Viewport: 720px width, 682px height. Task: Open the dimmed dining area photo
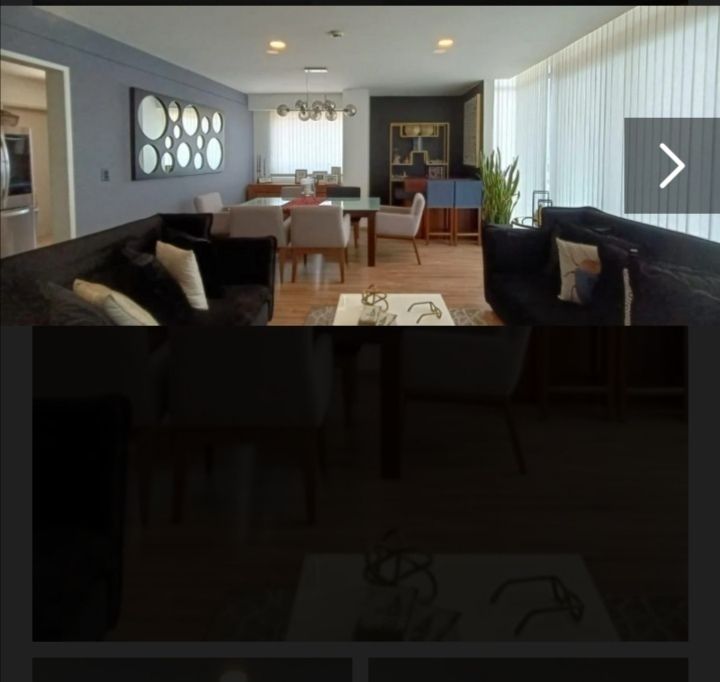(x=360, y=483)
